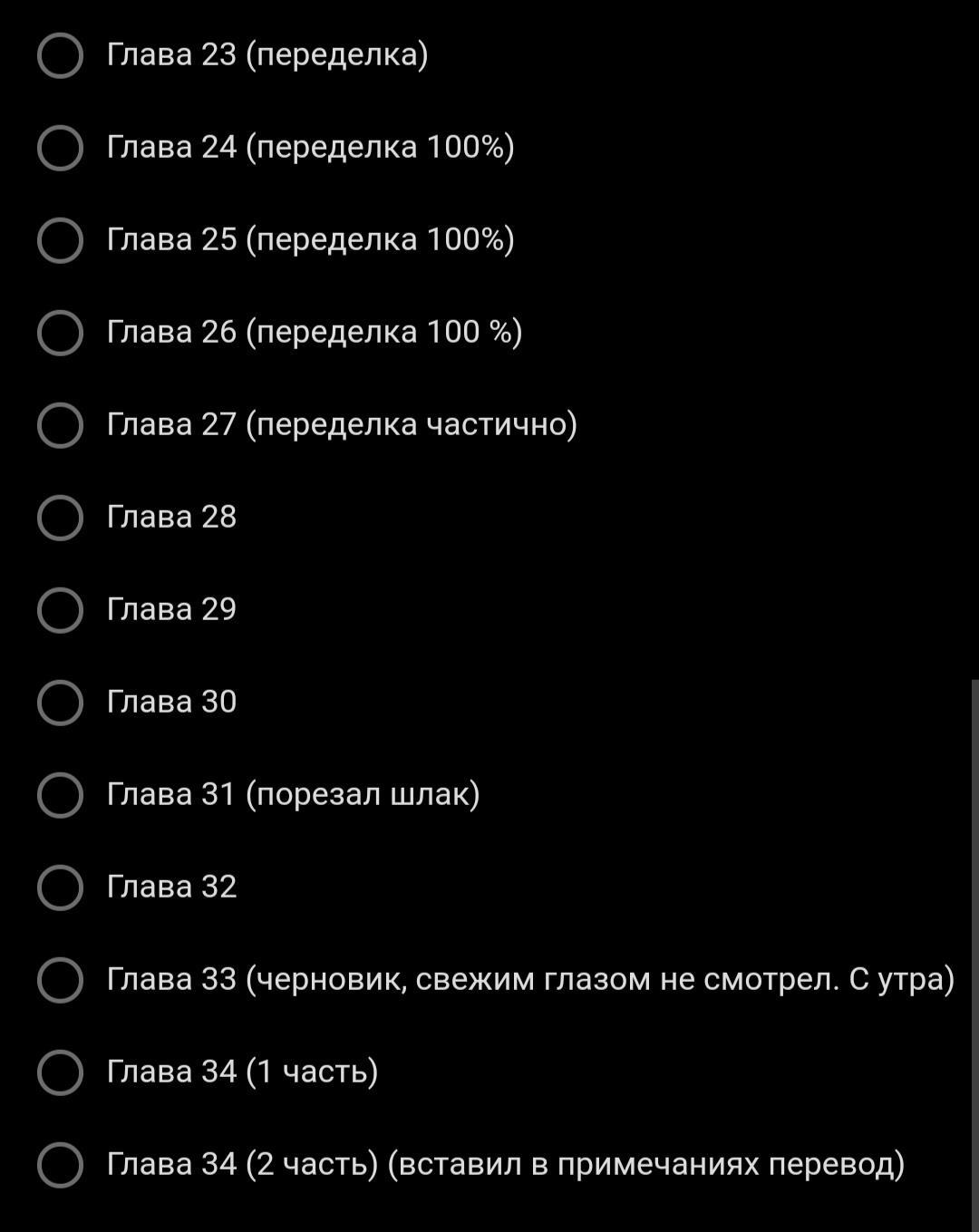Pick the Глава 29 option

click(x=60, y=610)
